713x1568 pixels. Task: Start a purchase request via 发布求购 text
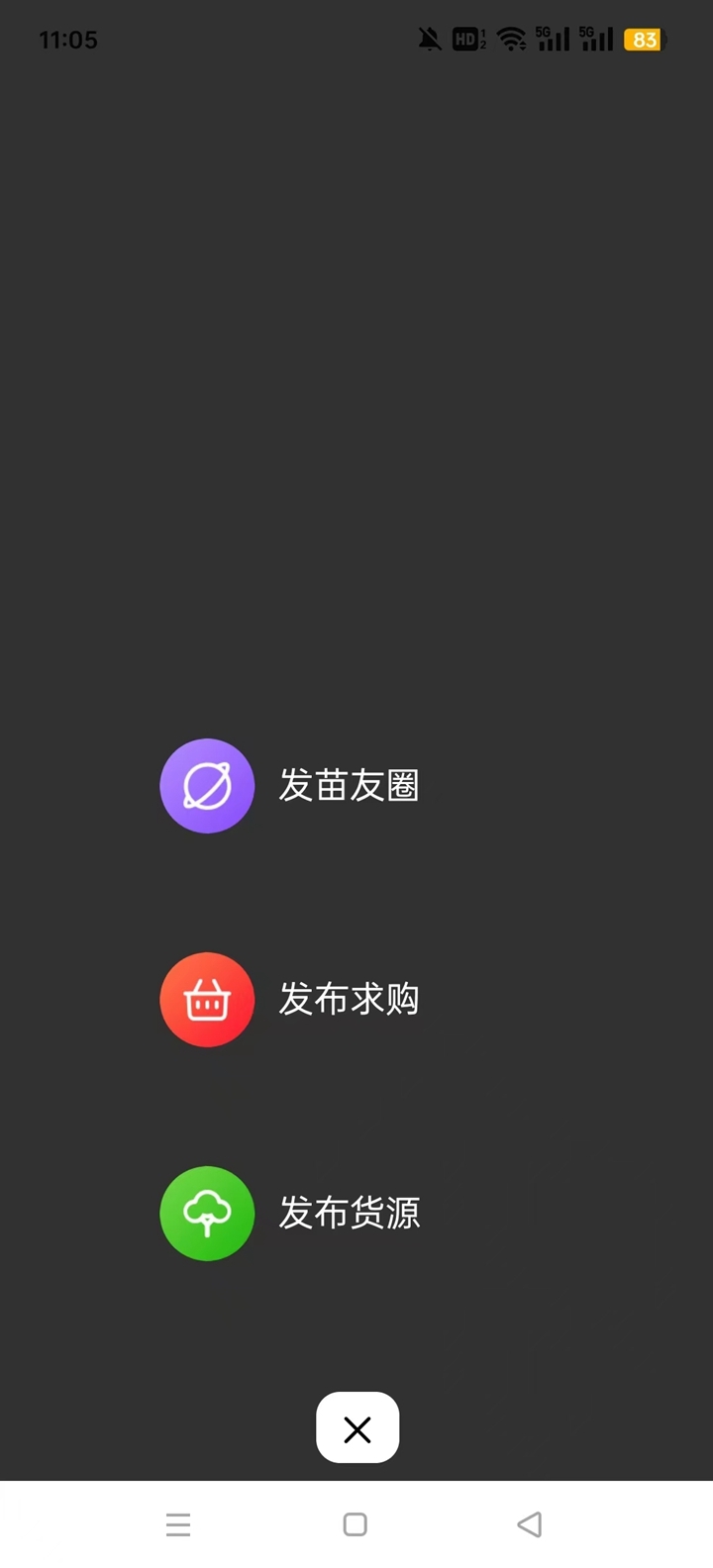[349, 1000]
